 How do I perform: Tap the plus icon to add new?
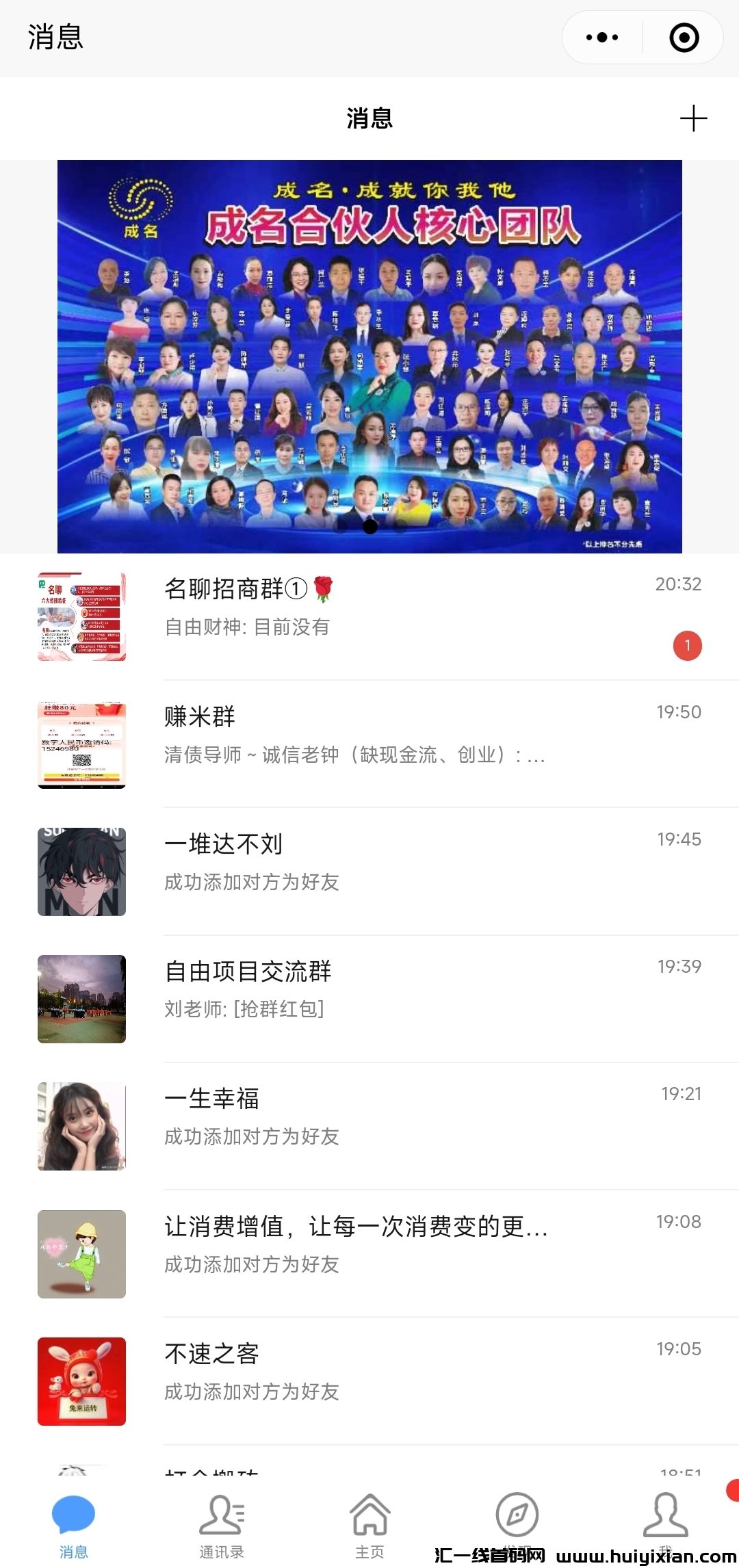(693, 118)
